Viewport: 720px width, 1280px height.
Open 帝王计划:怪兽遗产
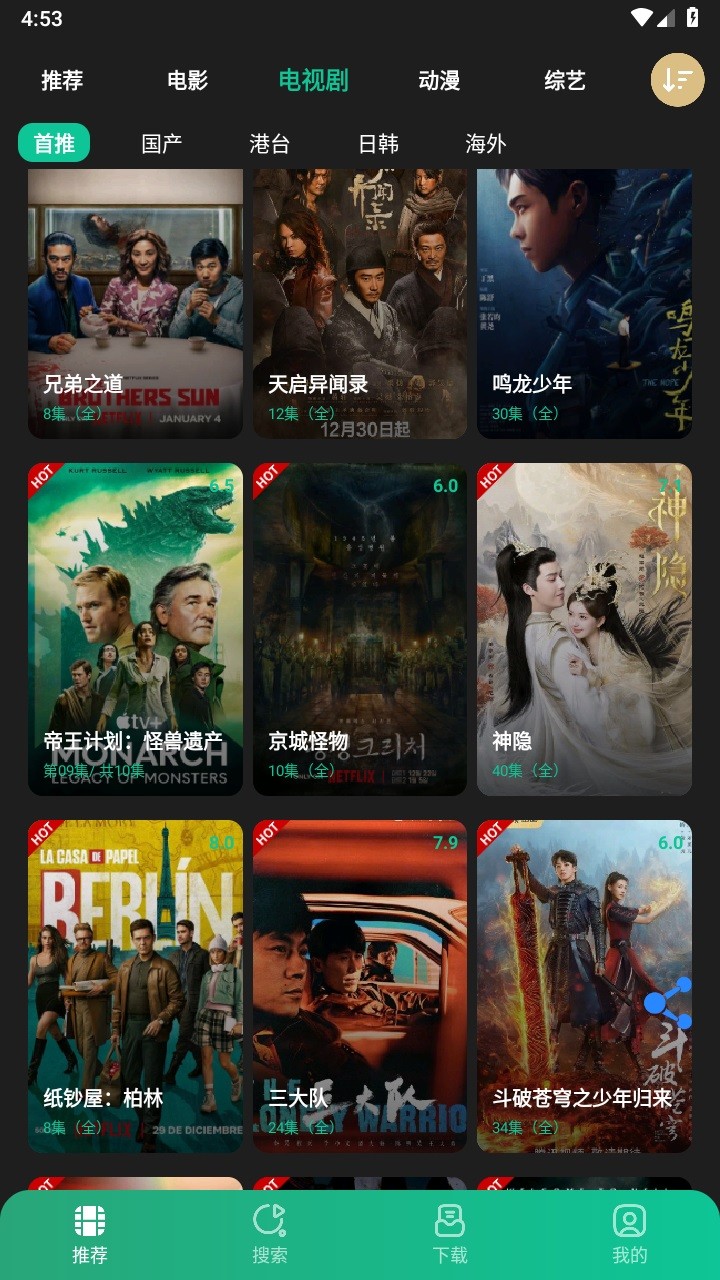(135, 628)
